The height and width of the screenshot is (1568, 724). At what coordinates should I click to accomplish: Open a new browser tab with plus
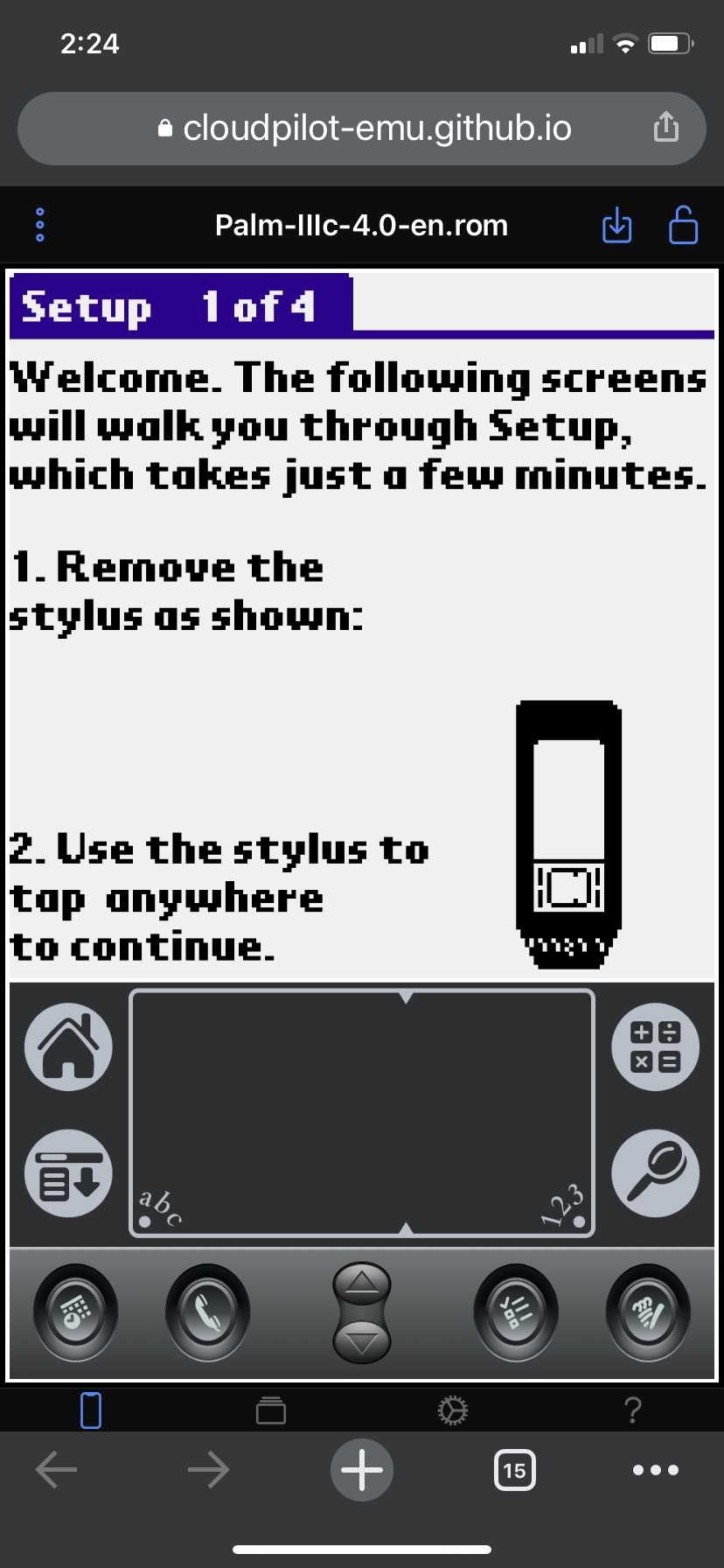[362, 1470]
